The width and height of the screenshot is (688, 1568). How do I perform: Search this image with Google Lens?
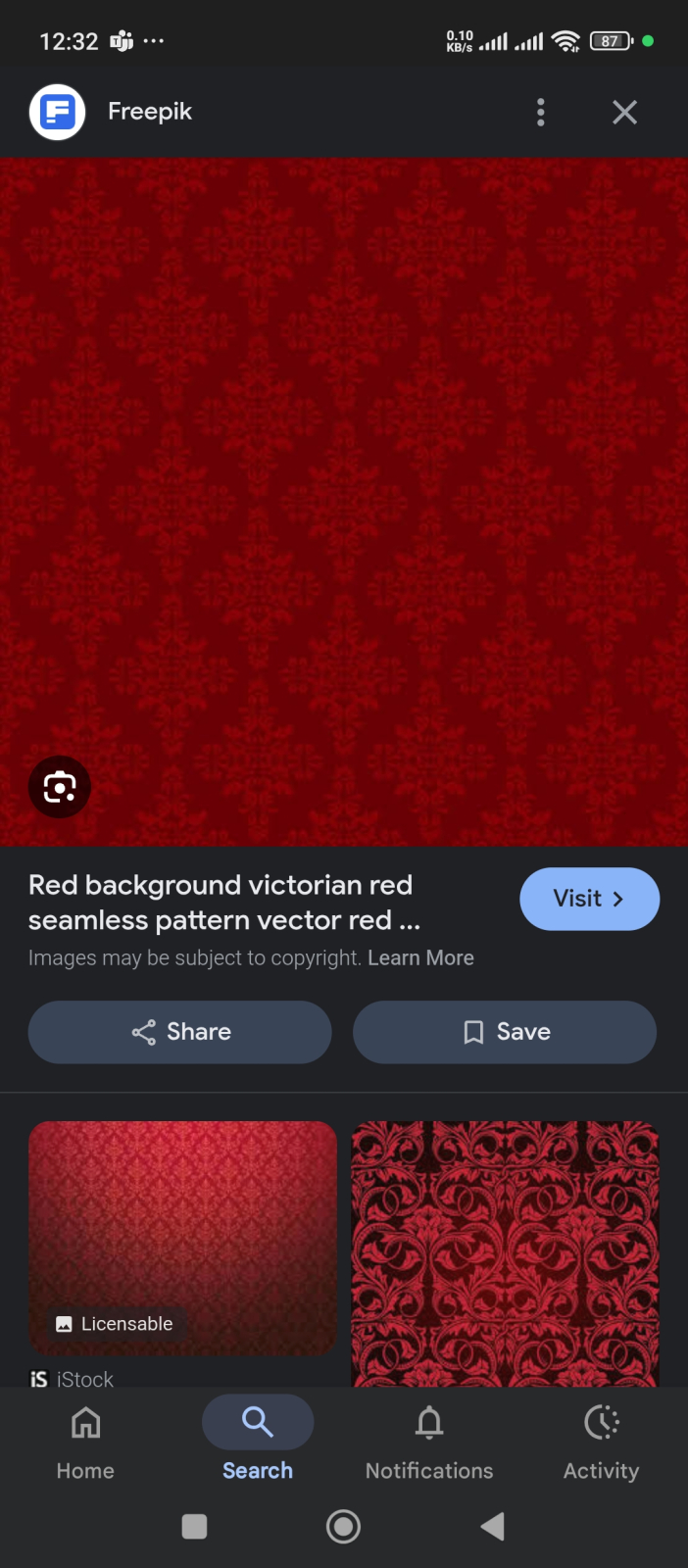[x=60, y=787]
